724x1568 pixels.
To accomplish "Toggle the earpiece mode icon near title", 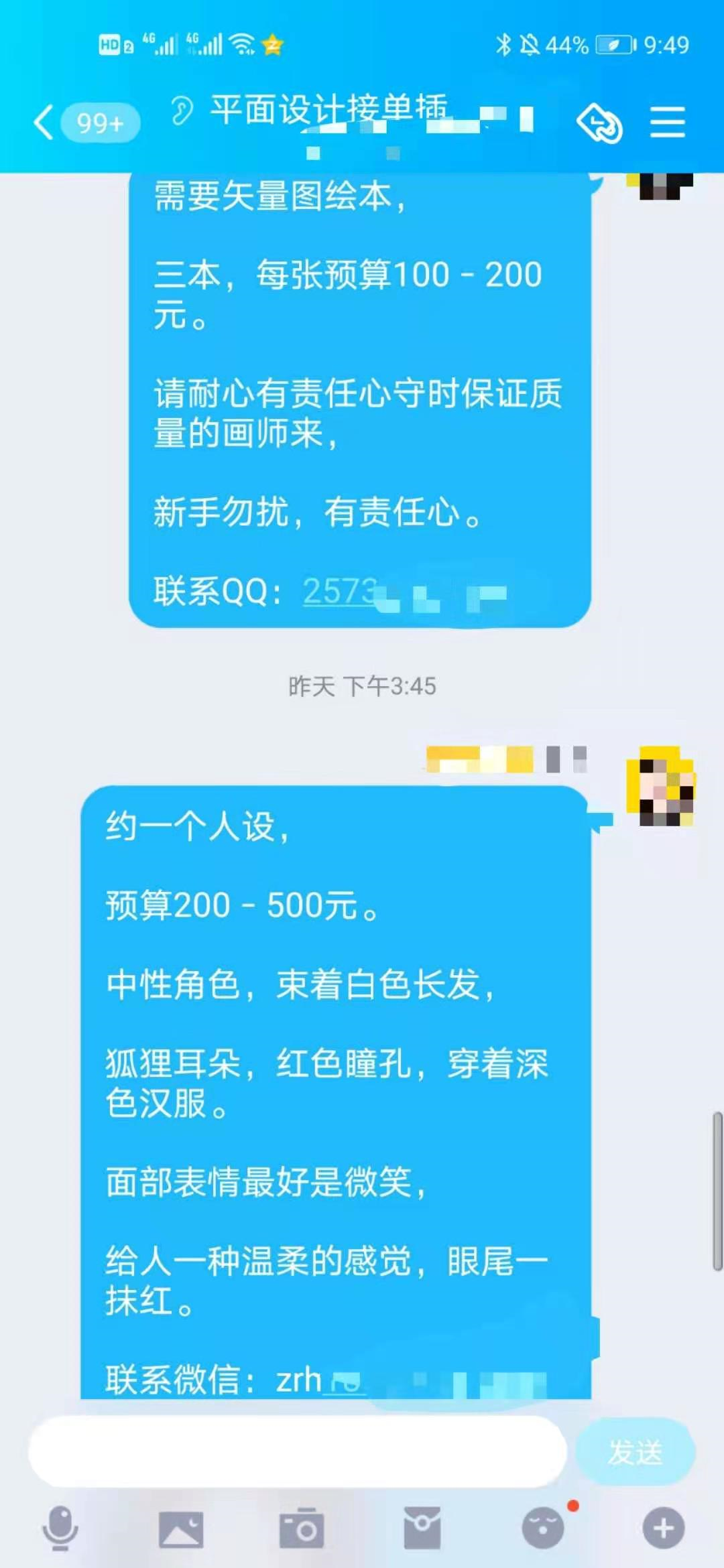I will [181, 111].
